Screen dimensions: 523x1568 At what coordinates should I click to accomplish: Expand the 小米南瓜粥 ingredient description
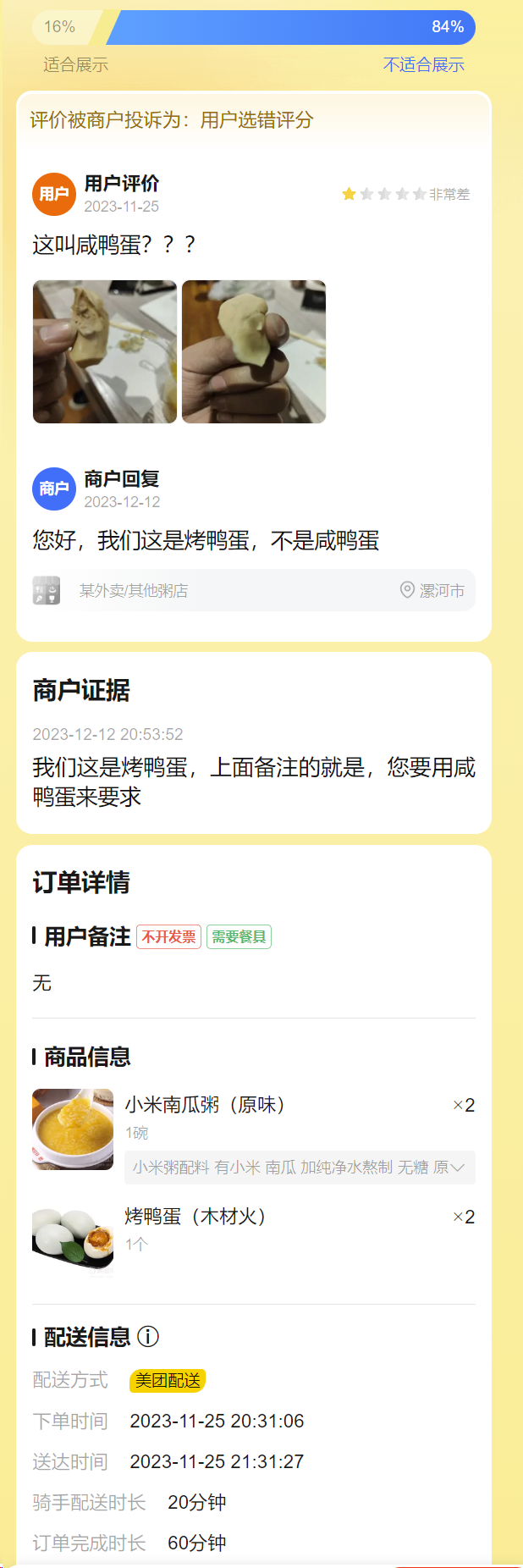[x=458, y=1168]
